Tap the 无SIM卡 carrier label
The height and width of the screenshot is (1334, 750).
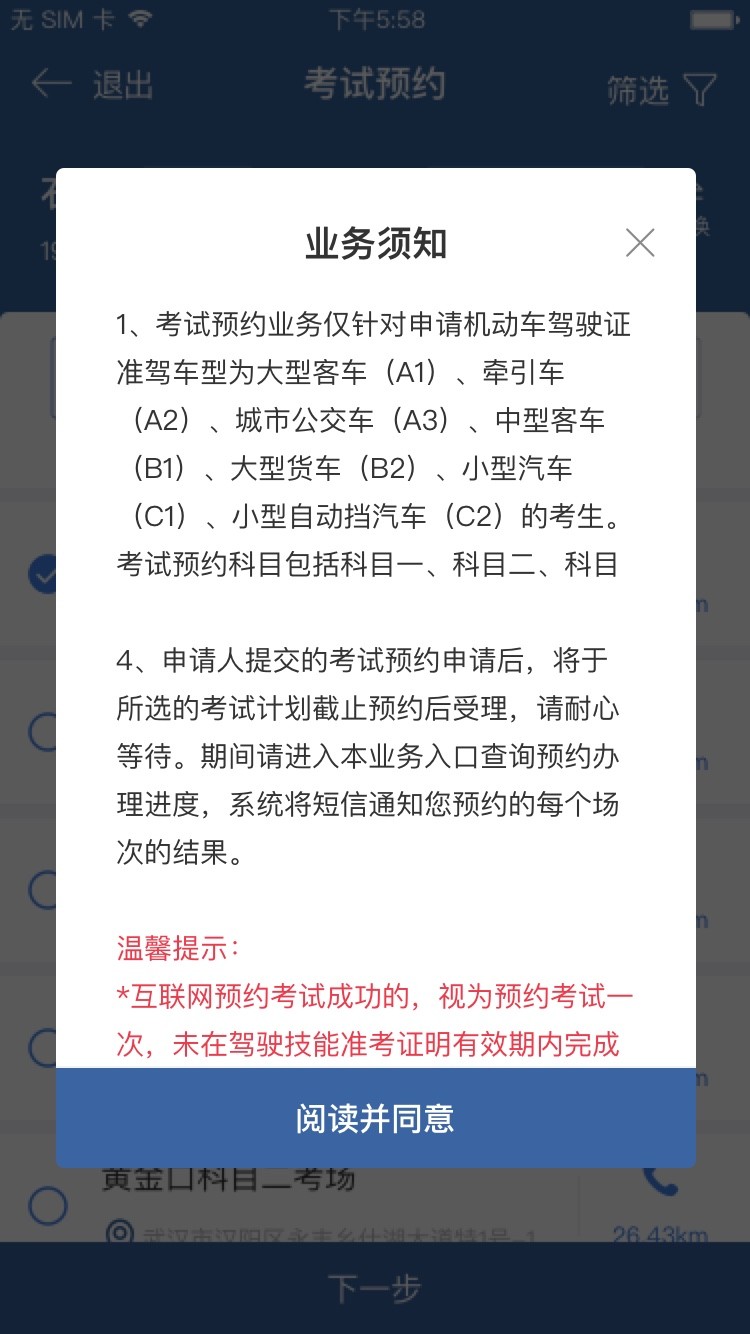[x=60, y=17]
